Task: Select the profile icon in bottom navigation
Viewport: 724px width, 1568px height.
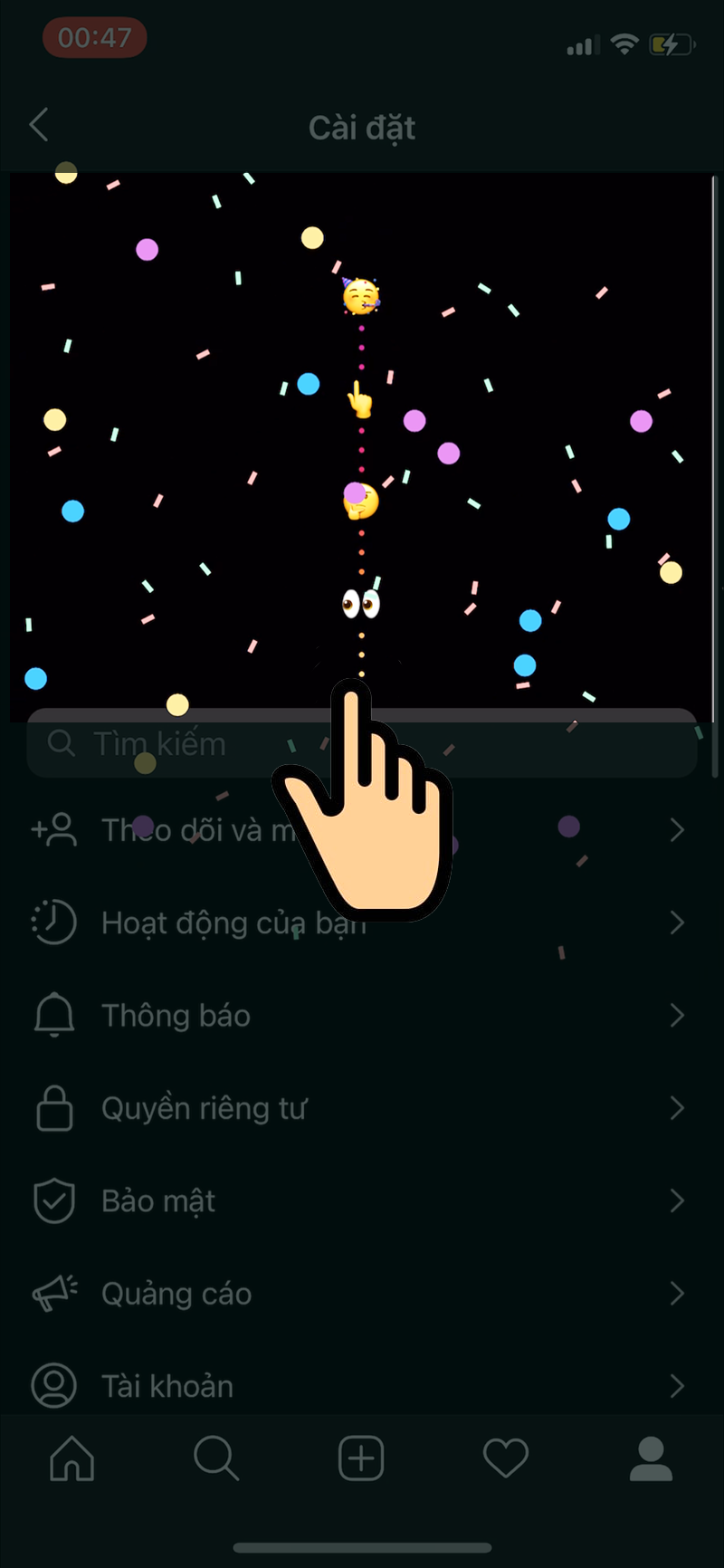Action: point(651,1458)
